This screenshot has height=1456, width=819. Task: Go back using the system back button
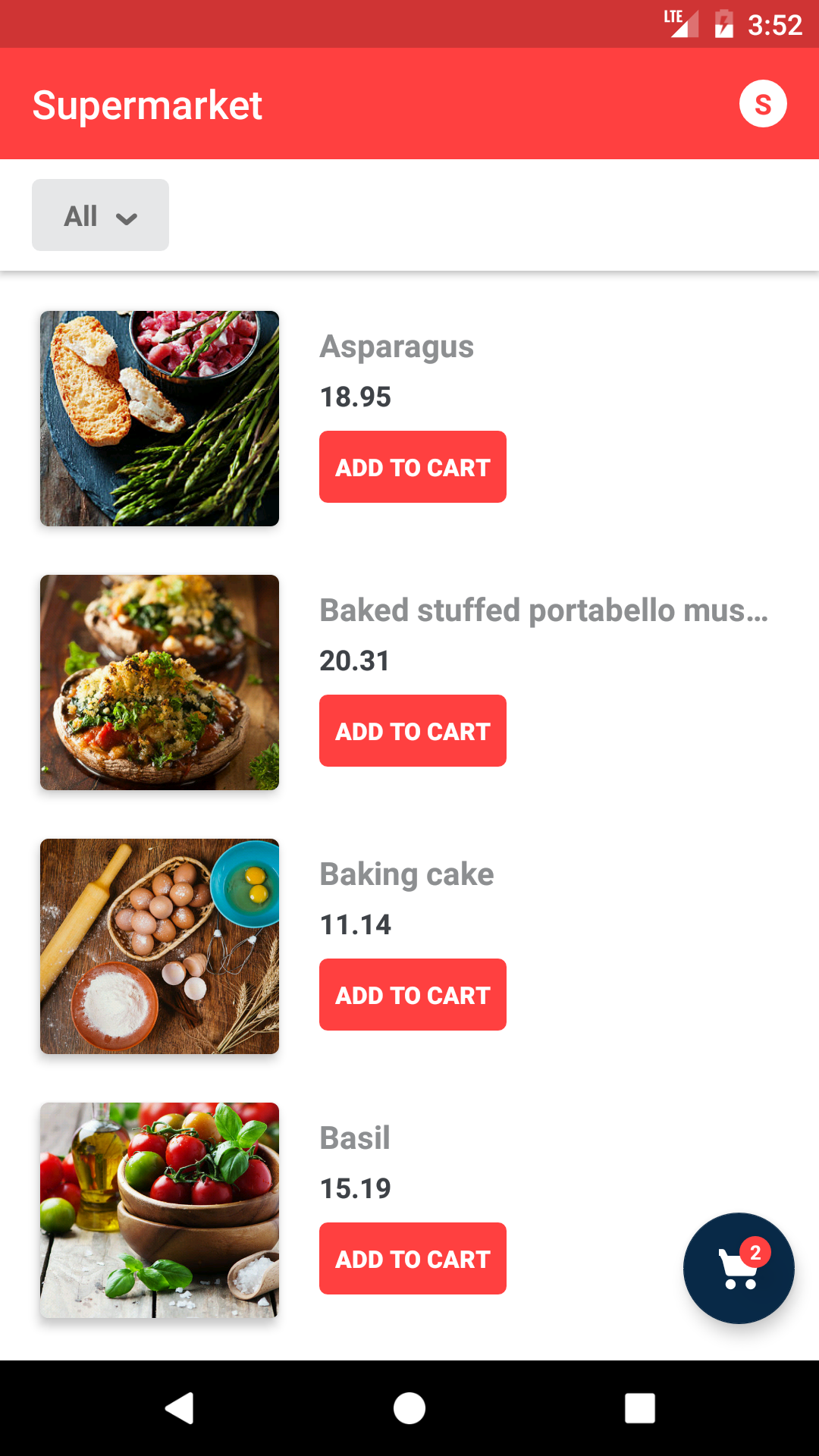[x=180, y=1408]
